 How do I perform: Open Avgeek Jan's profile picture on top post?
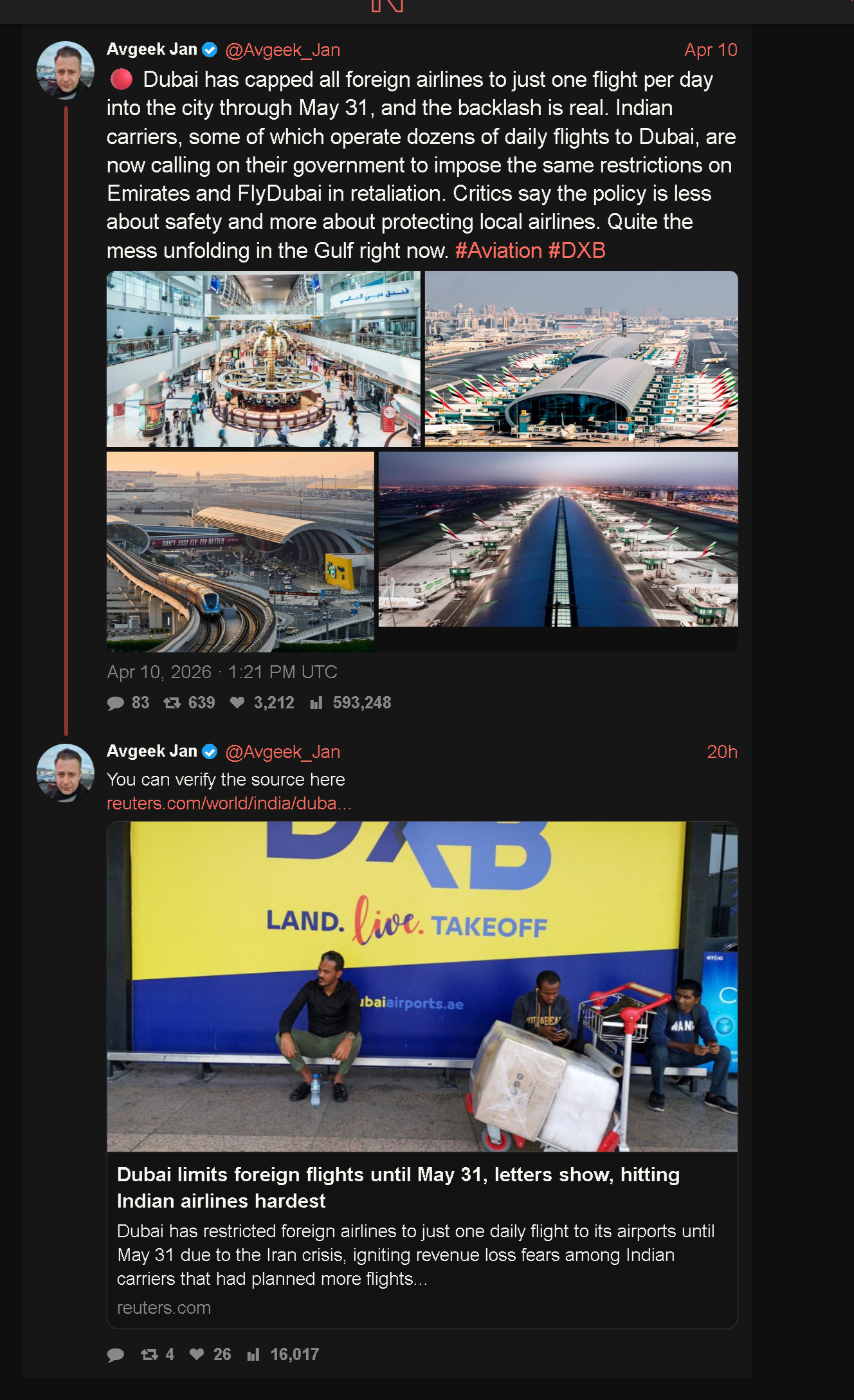(65, 70)
